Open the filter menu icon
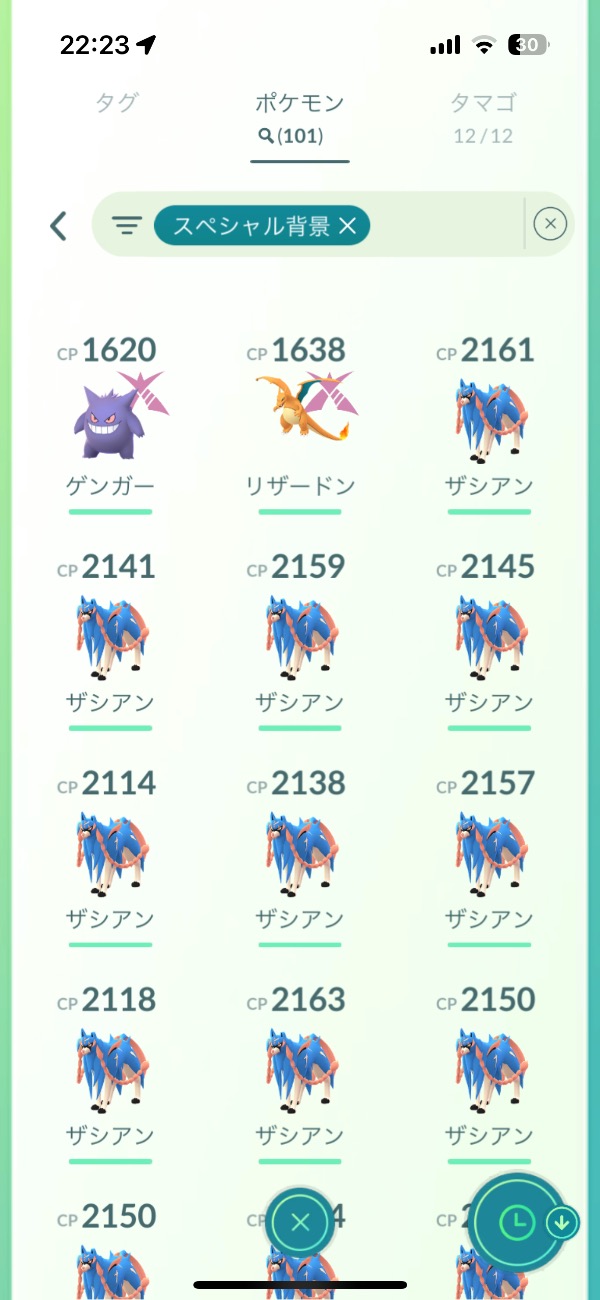 (x=126, y=226)
